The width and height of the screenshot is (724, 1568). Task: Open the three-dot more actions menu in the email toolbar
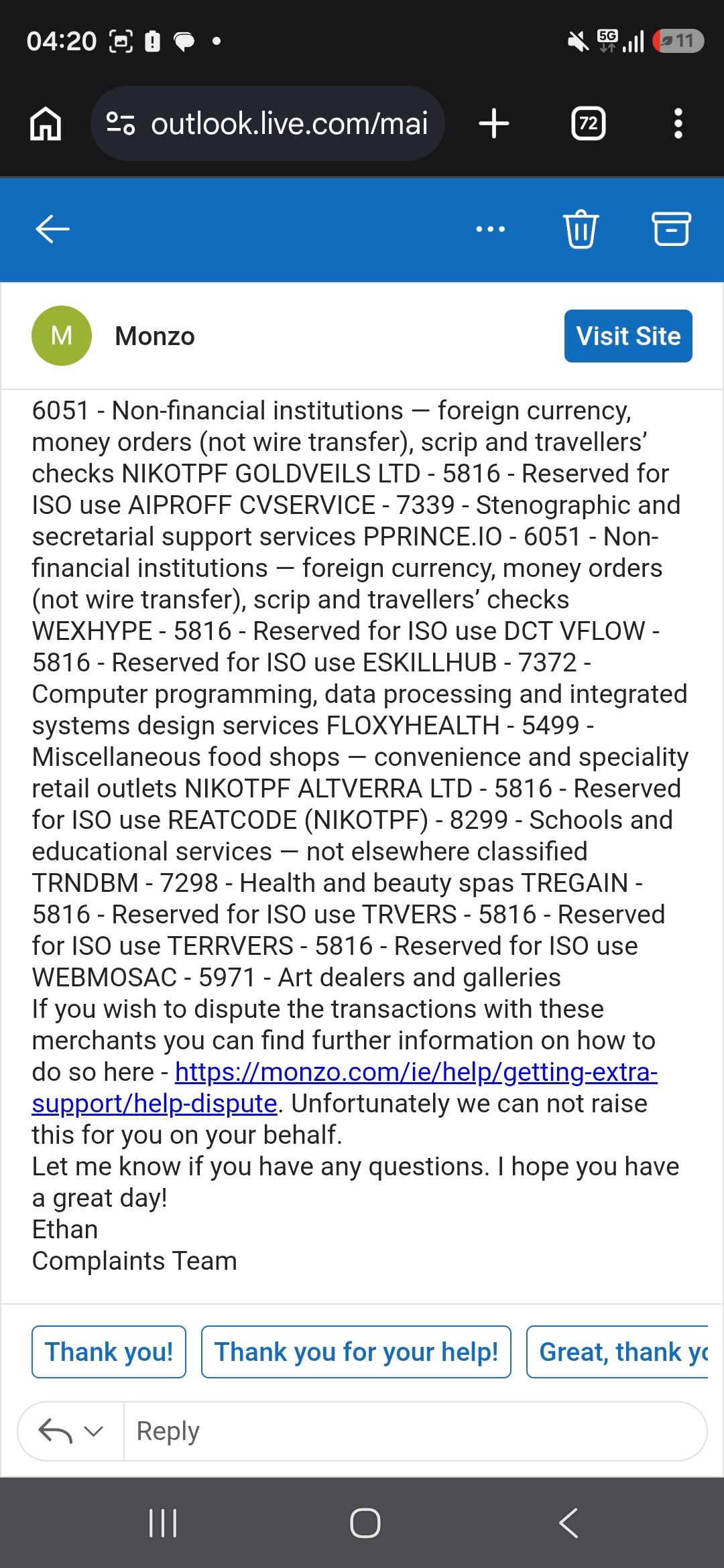coord(490,229)
